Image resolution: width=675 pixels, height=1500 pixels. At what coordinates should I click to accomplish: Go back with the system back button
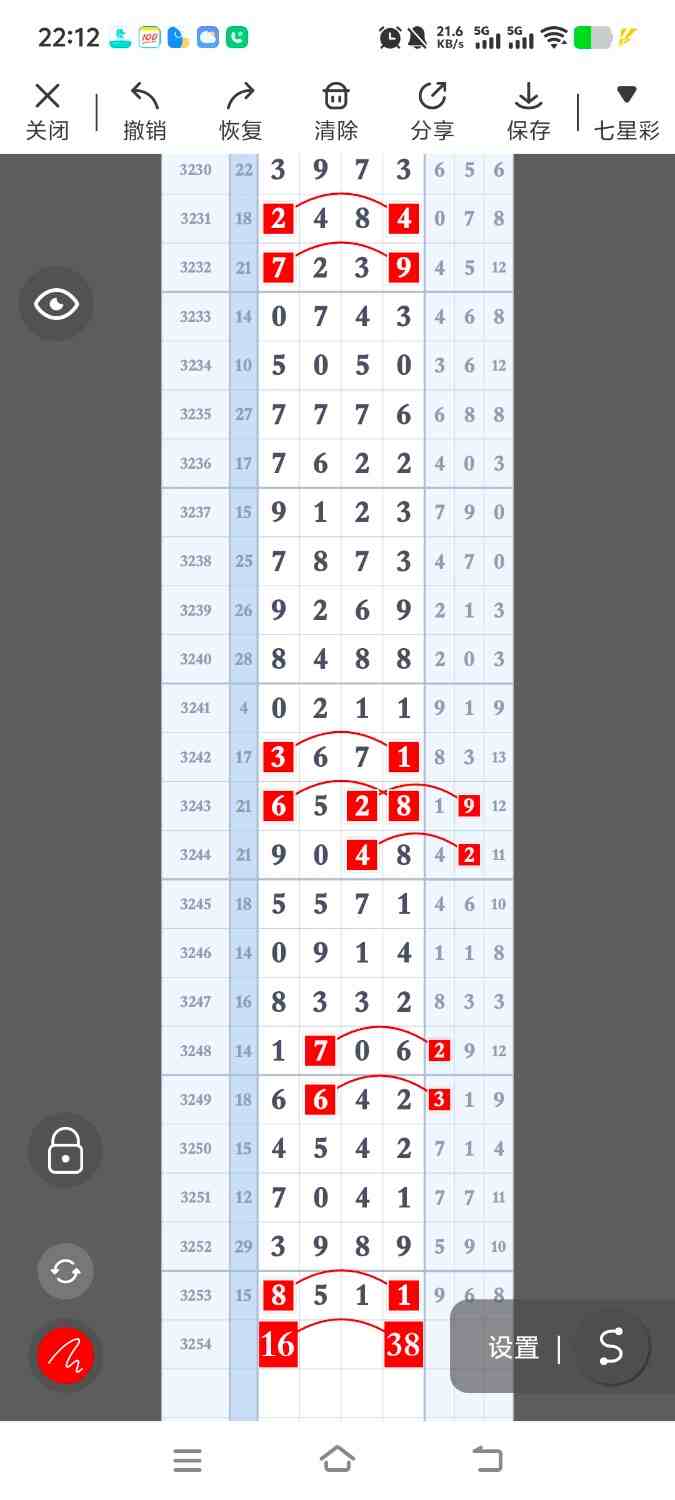click(487, 1460)
